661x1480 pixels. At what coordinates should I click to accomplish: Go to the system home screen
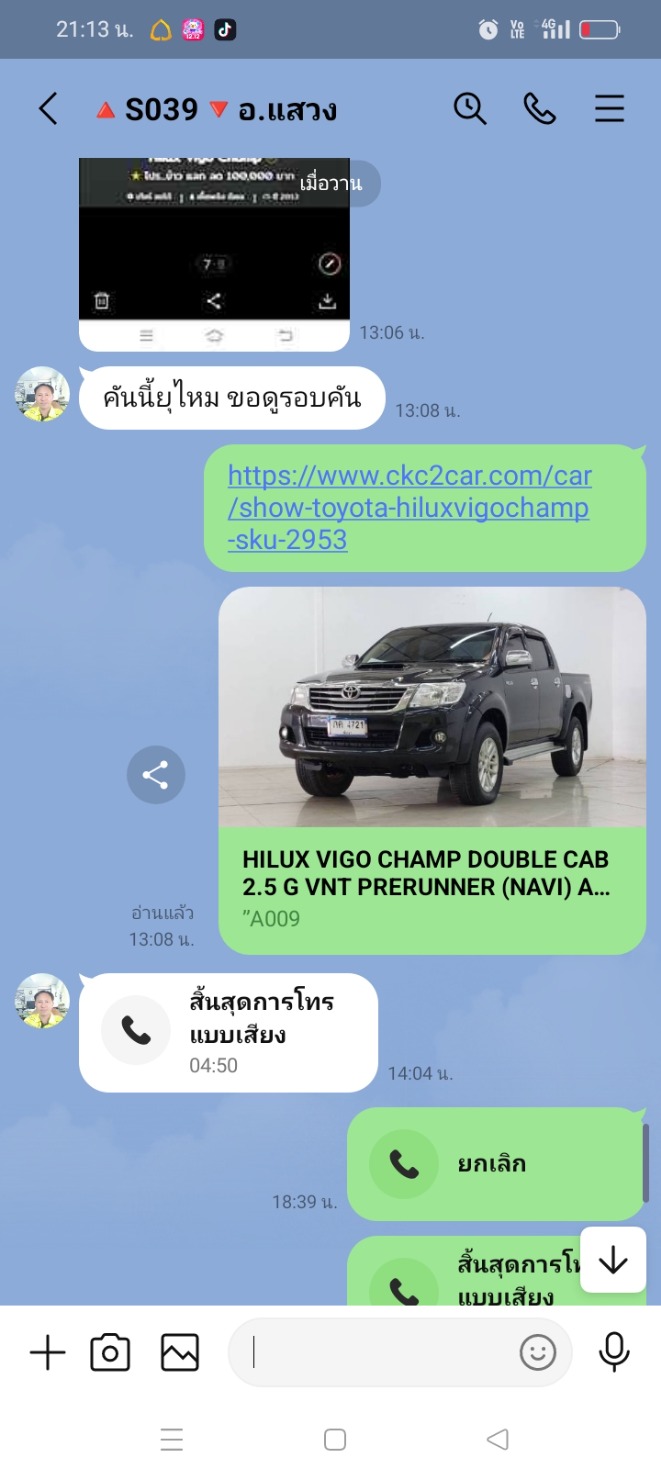tap(335, 1440)
